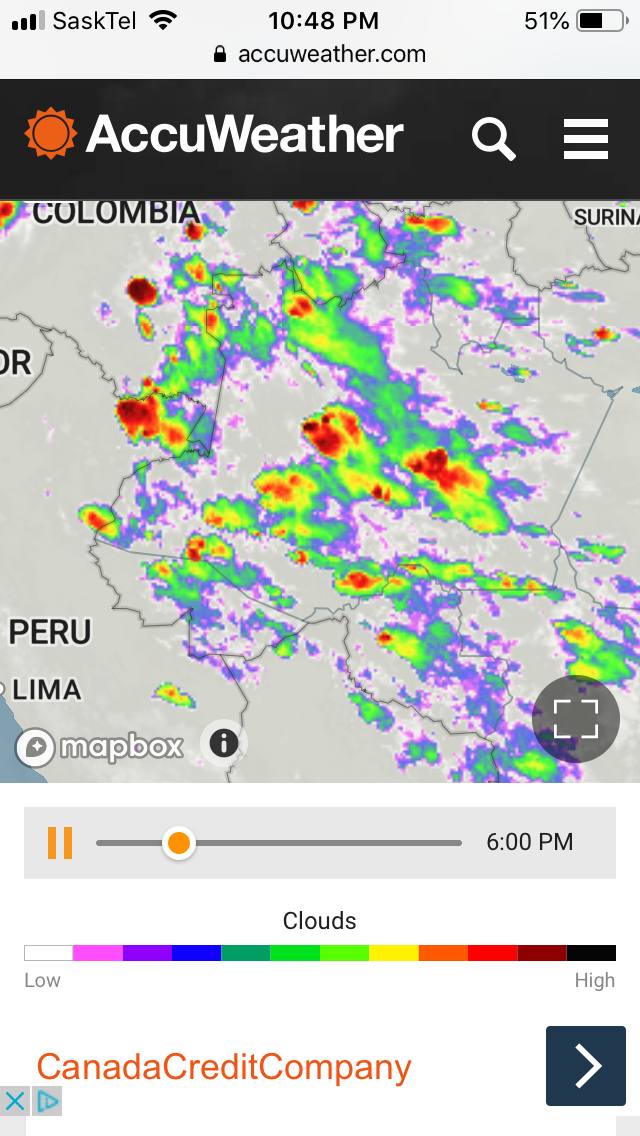Pause the cloud animation

(x=60, y=842)
